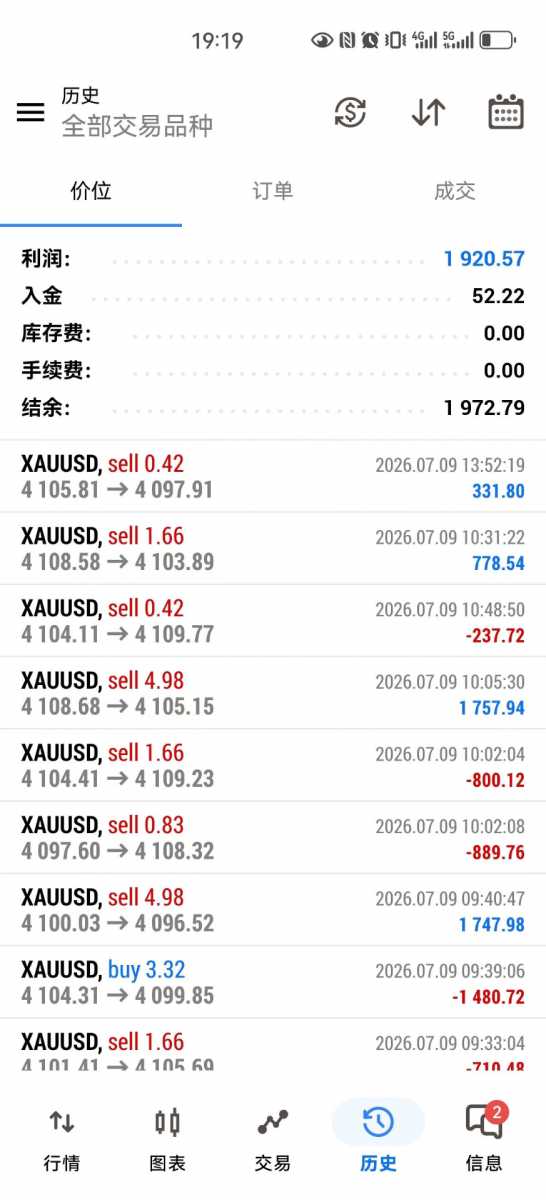View the sell 1.66 trade losing -800.12
546x1200 pixels.
pyautogui.click(x=273, y=765)
